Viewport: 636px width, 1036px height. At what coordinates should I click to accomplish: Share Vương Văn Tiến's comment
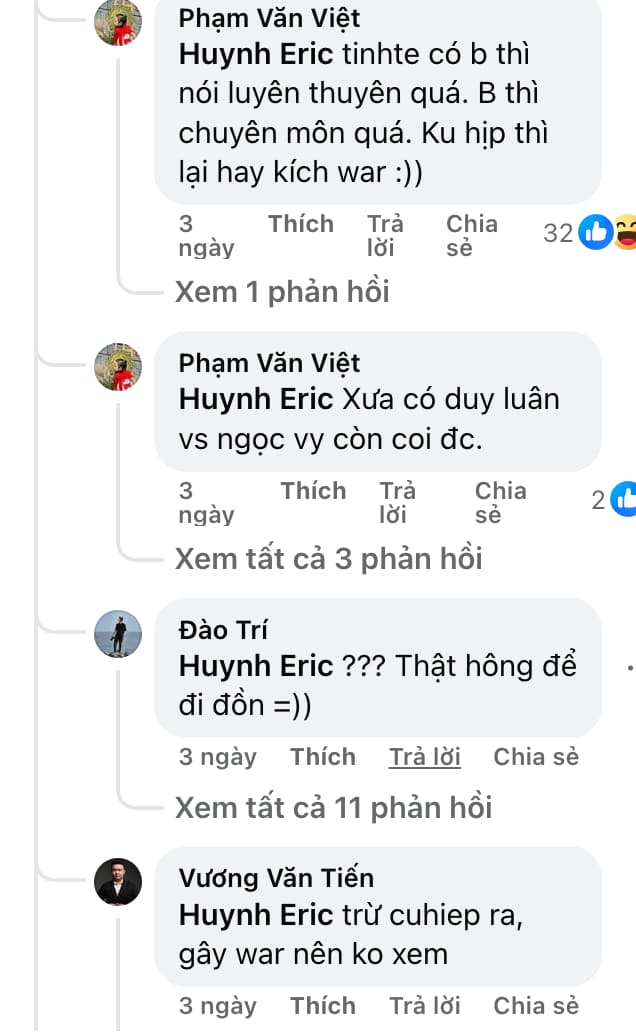point(536,1006)
